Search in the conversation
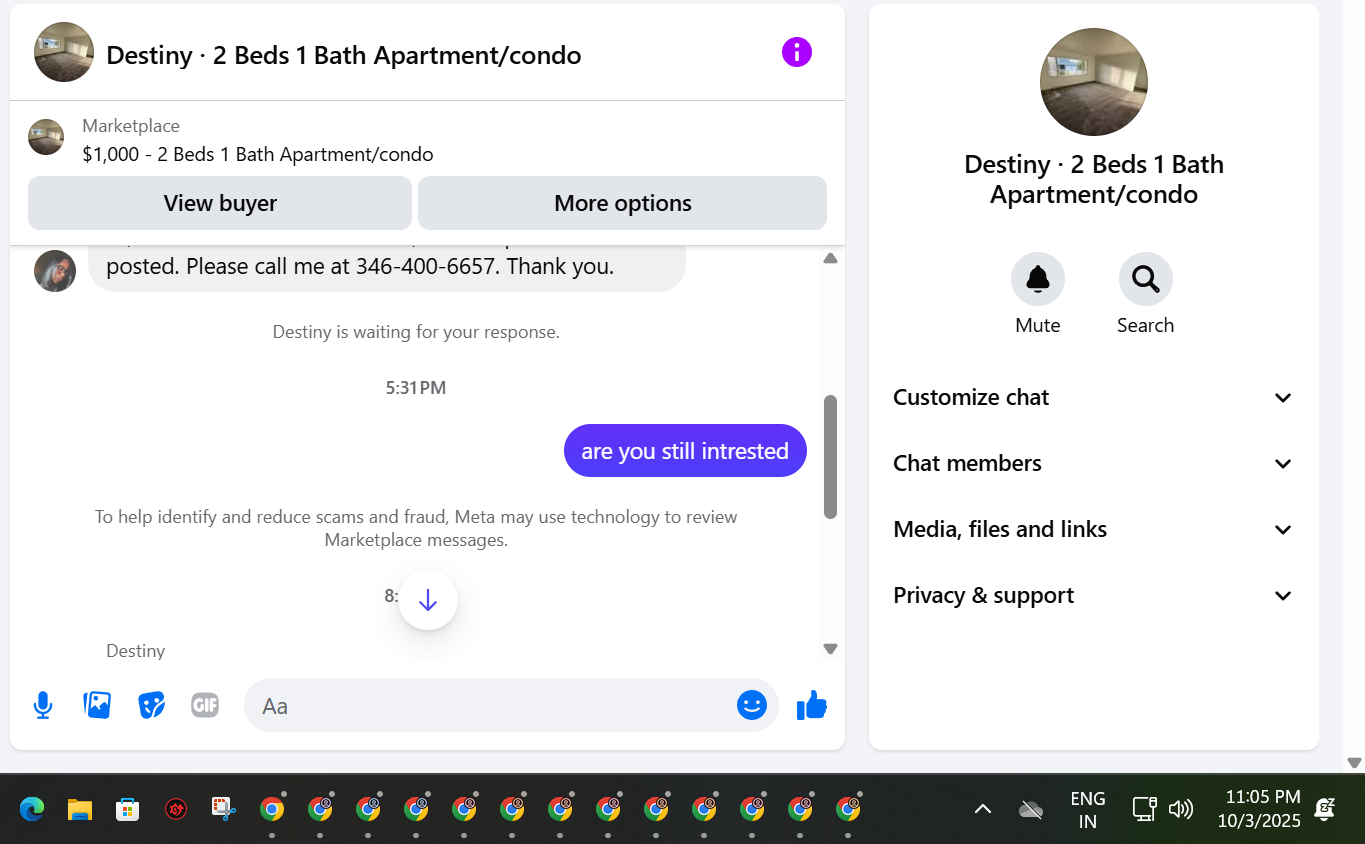 point(1145,279)
